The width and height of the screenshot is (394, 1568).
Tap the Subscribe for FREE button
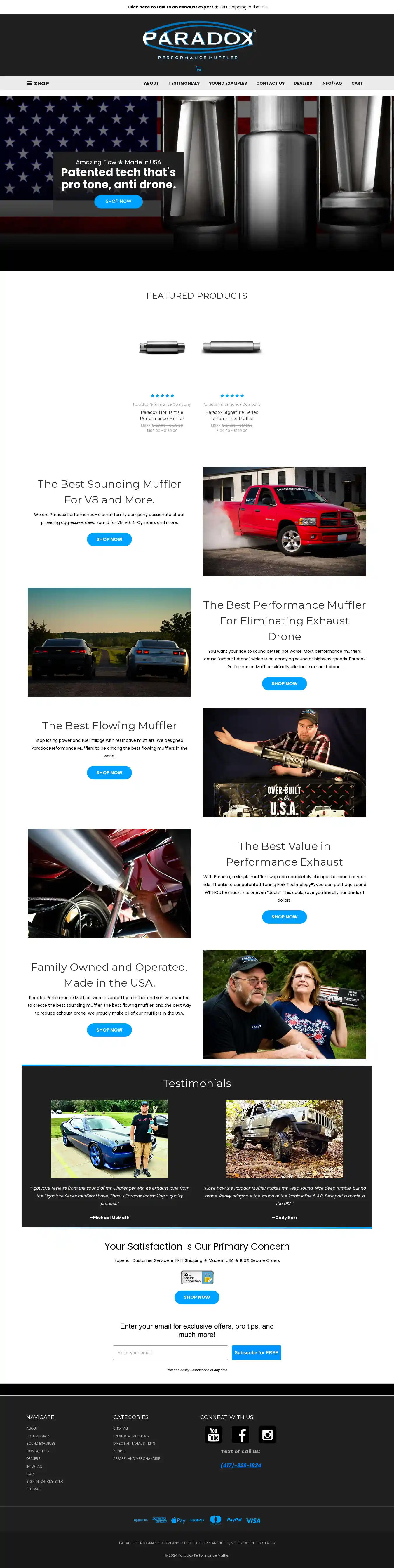tap(256, 1352)
